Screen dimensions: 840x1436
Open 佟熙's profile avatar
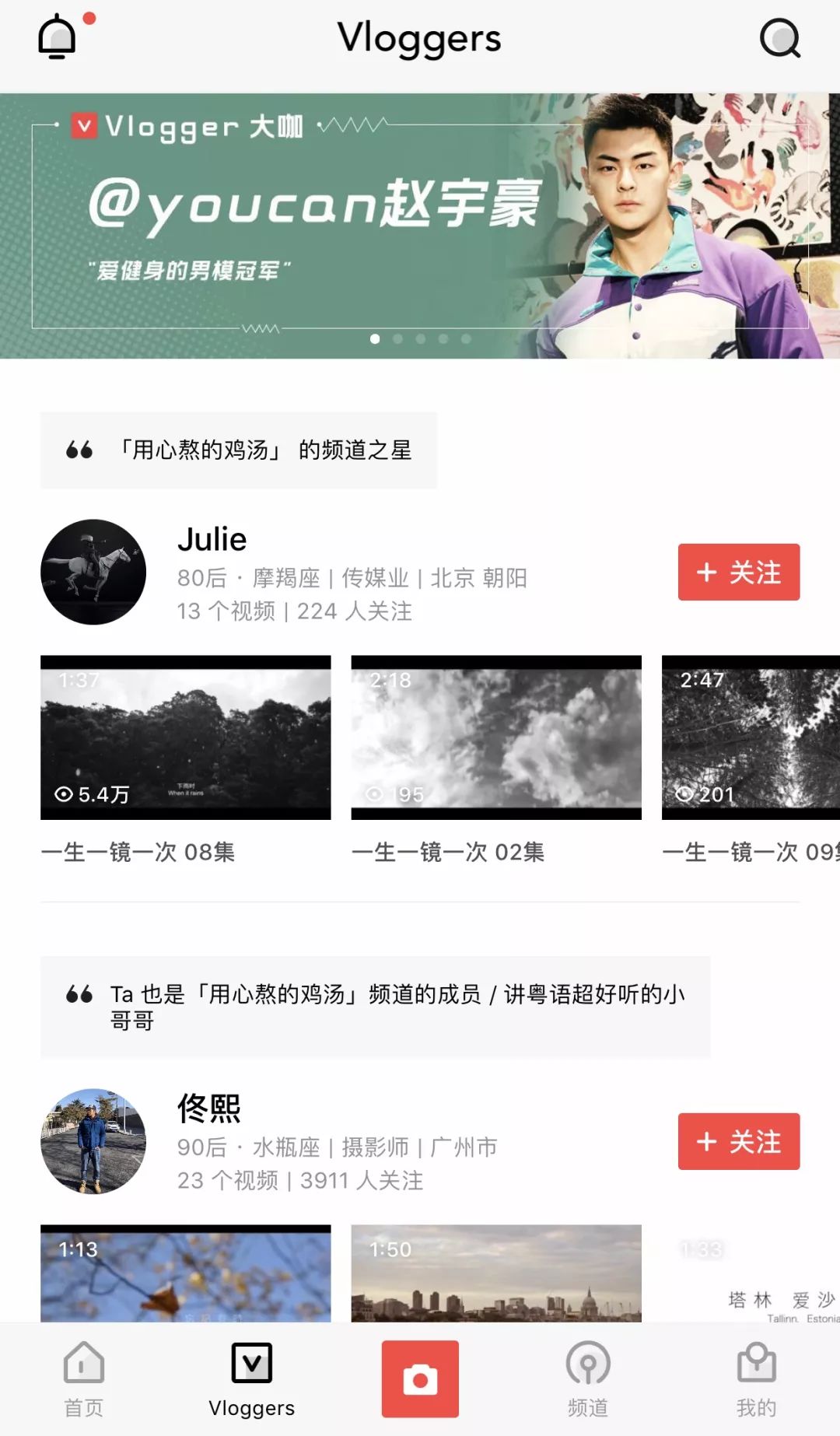(x=93, y=1143)
